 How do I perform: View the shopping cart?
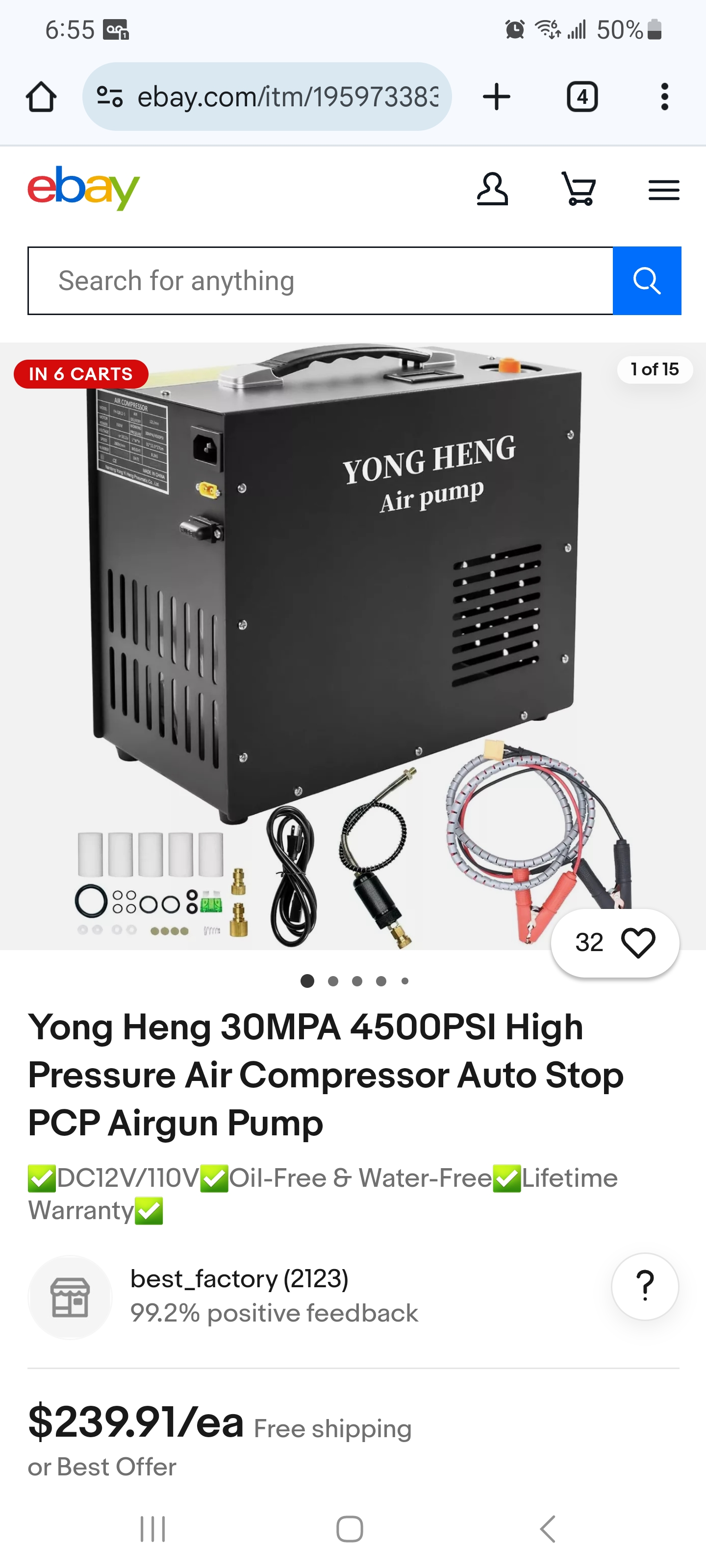578,189
